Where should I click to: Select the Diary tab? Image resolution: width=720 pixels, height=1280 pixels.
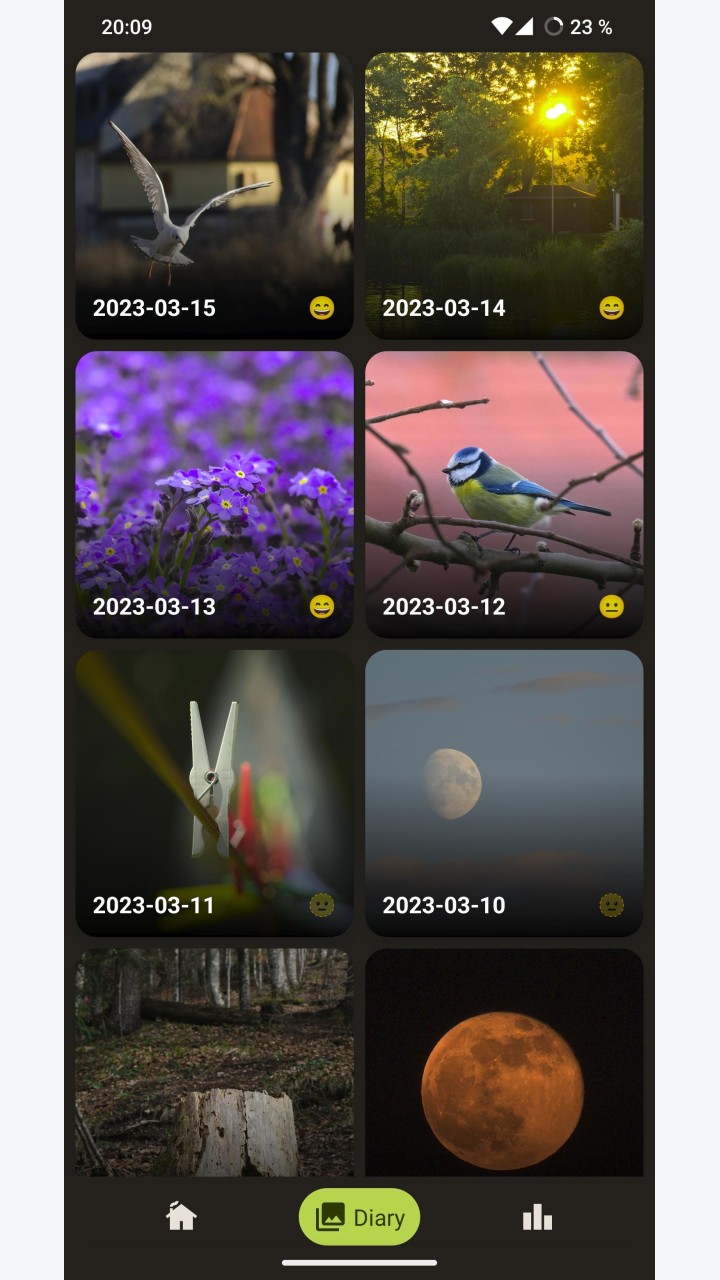tap(360, 1217)
